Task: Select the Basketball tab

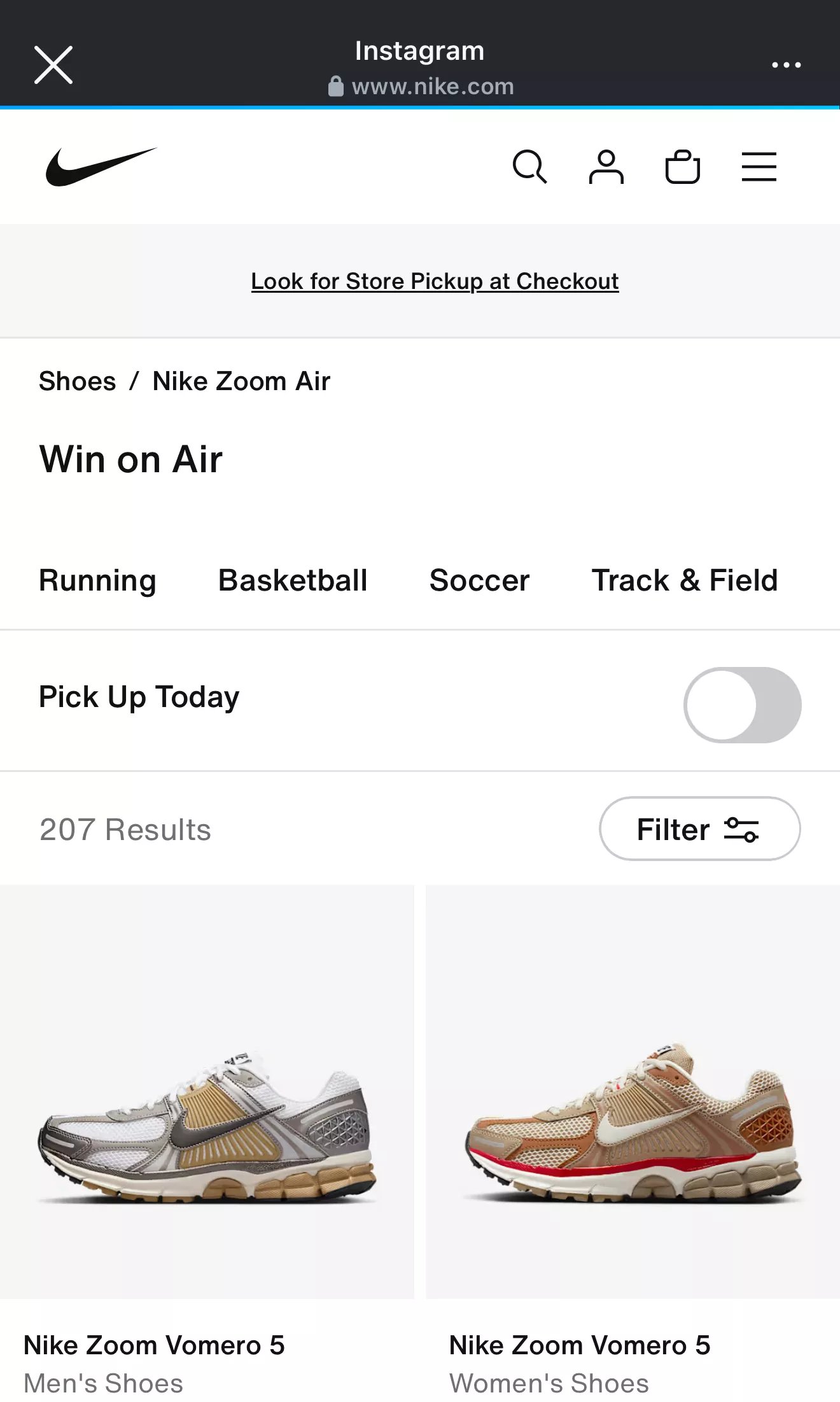Action: tap(291, 580)
